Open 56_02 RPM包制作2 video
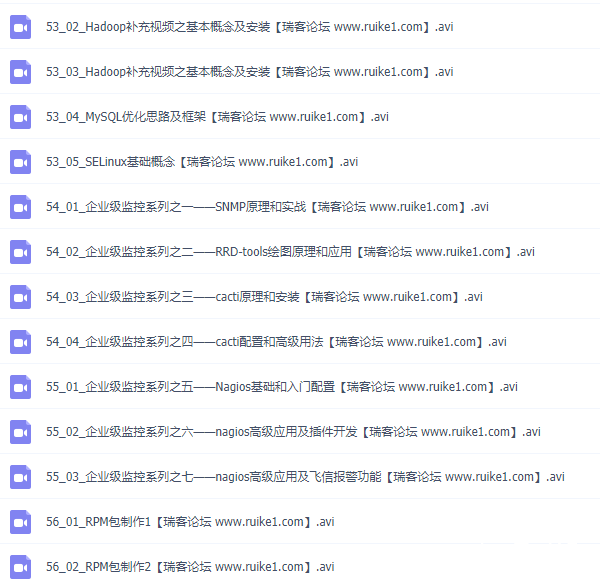This screenshot has width=600, height=585. (190, 567)
